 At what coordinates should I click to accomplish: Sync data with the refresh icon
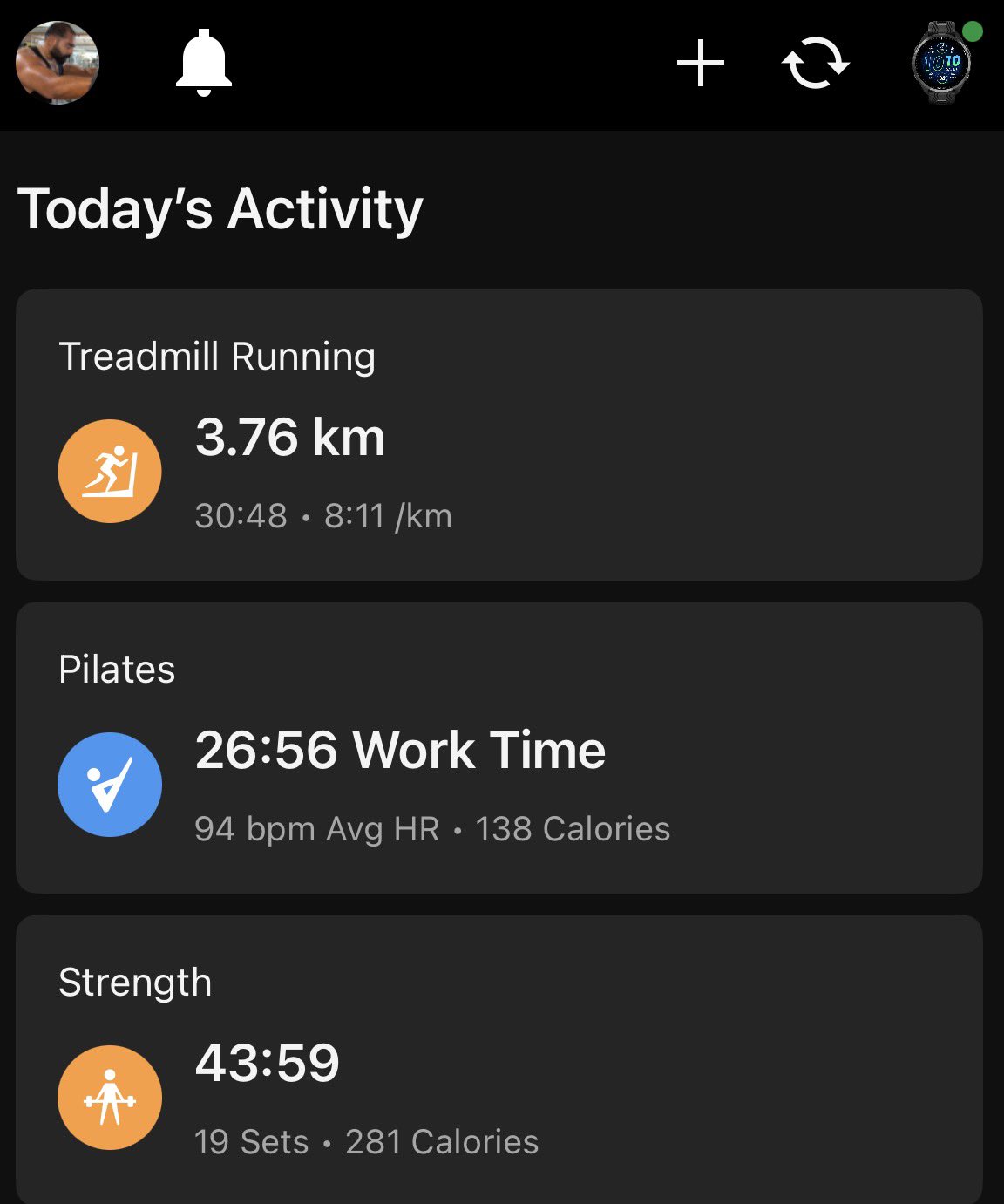tap(816, 64)
